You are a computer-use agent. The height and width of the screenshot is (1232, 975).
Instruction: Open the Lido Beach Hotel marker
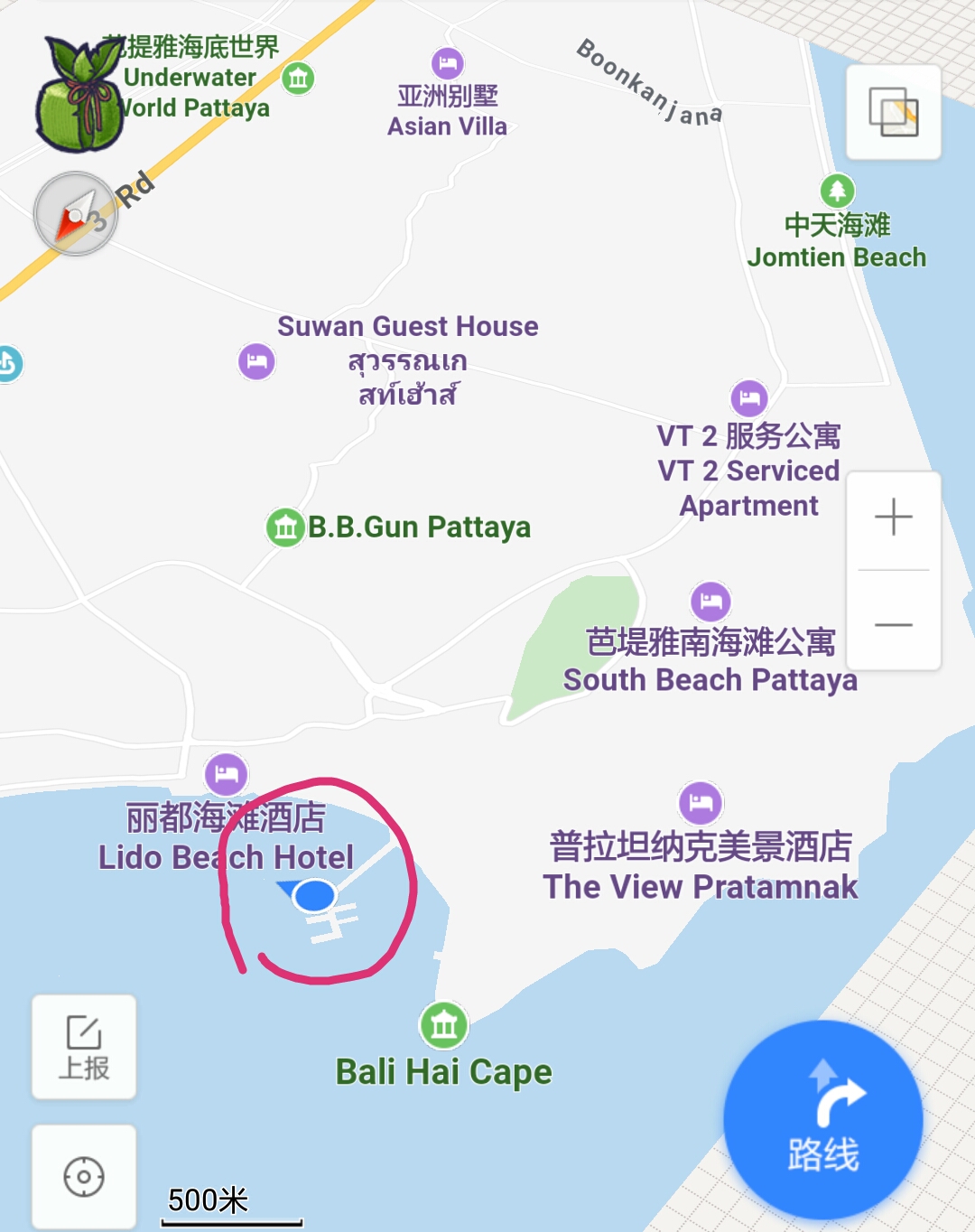coord(226,774)
